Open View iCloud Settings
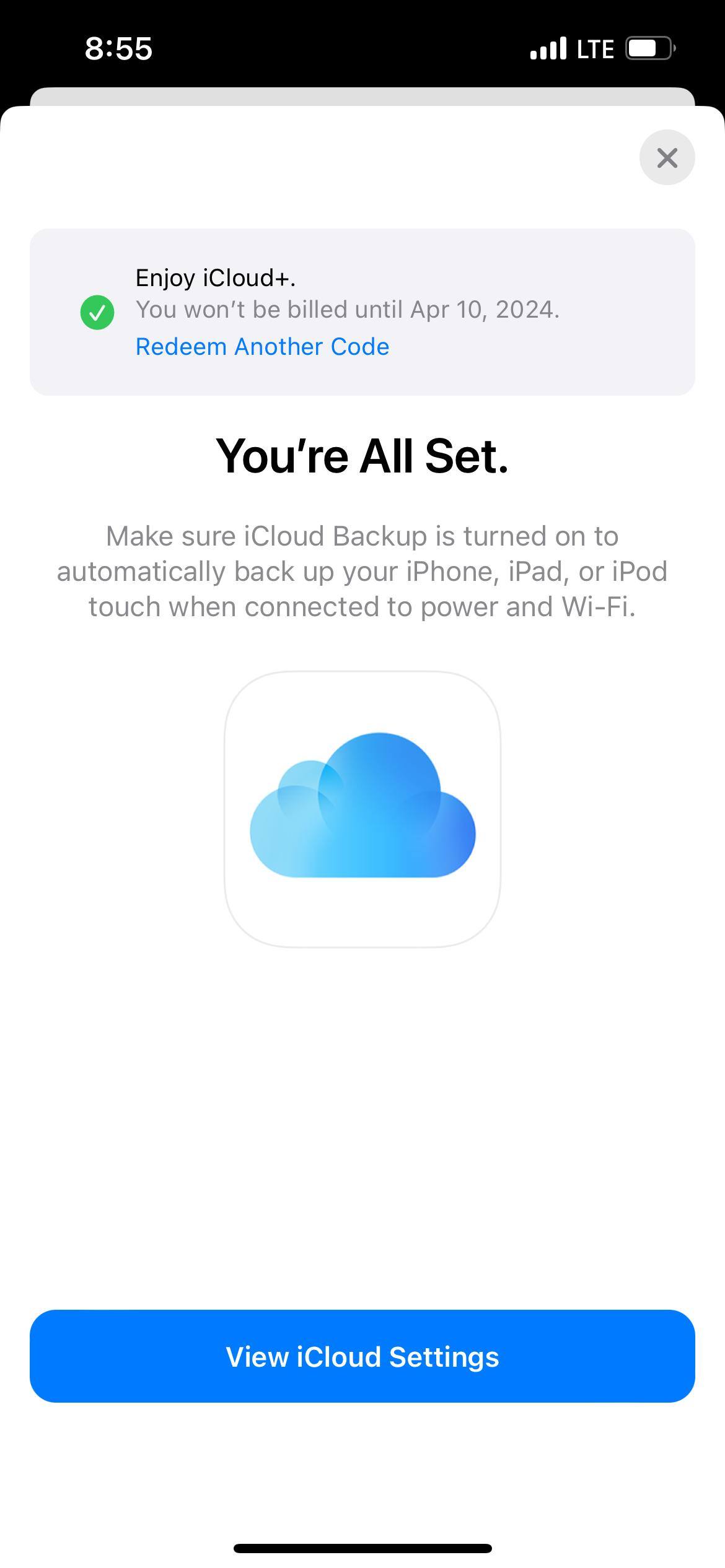 362,1357
